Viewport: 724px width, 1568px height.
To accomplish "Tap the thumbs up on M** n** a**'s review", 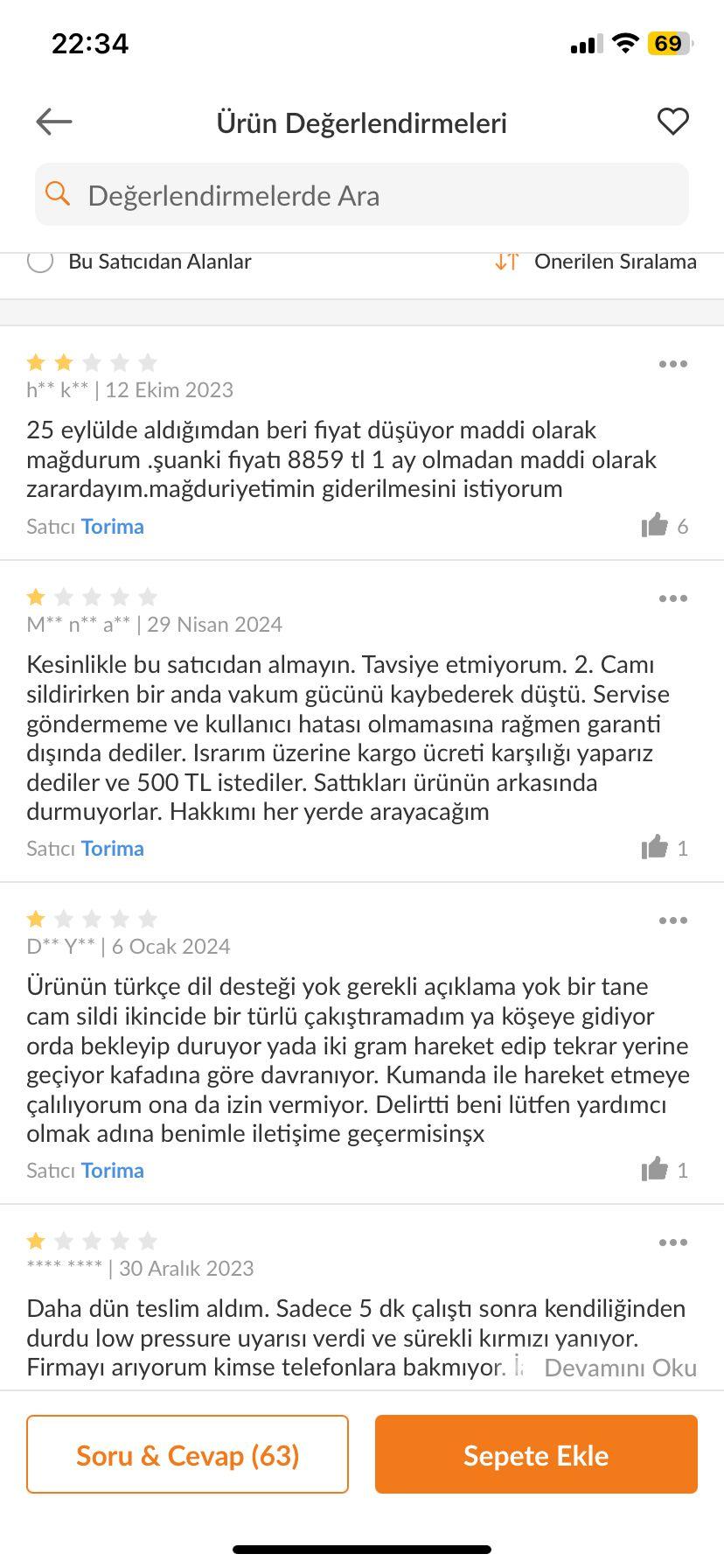I will coord(655,847).
